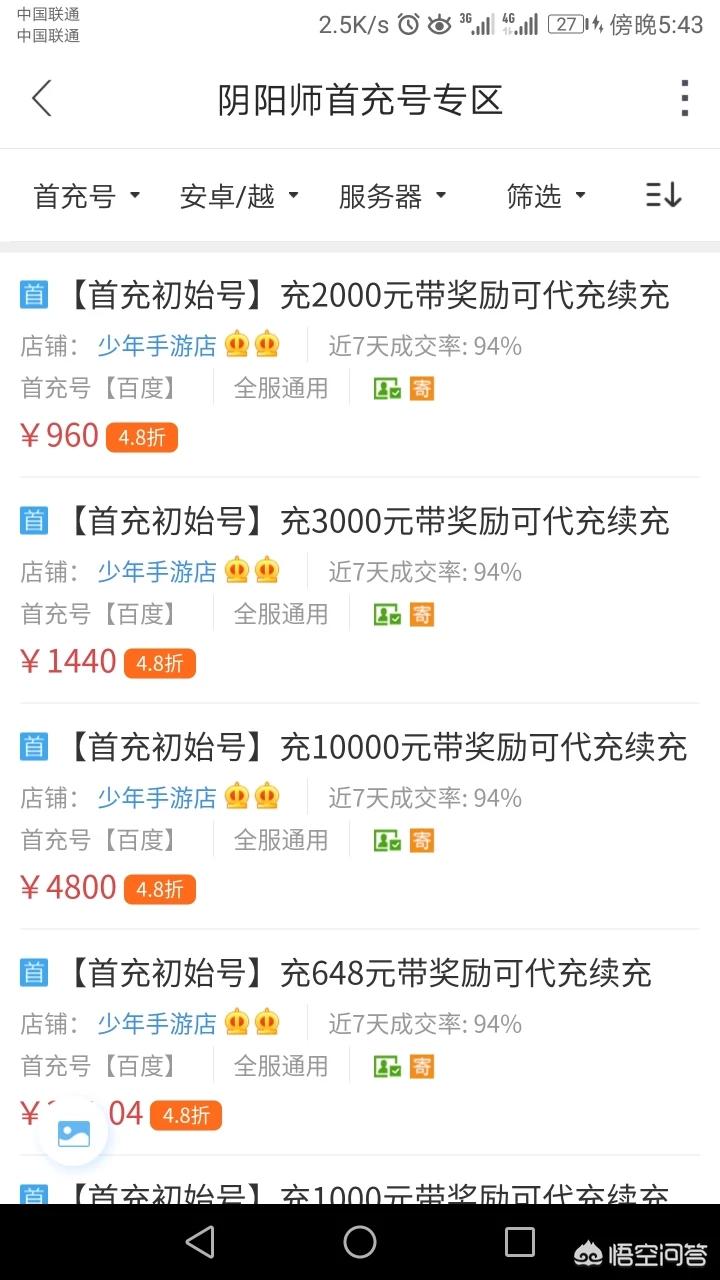720x1280 pixels.
Task: Open the 充10000元 listing priced ¥4800
Action: [360, 816]
